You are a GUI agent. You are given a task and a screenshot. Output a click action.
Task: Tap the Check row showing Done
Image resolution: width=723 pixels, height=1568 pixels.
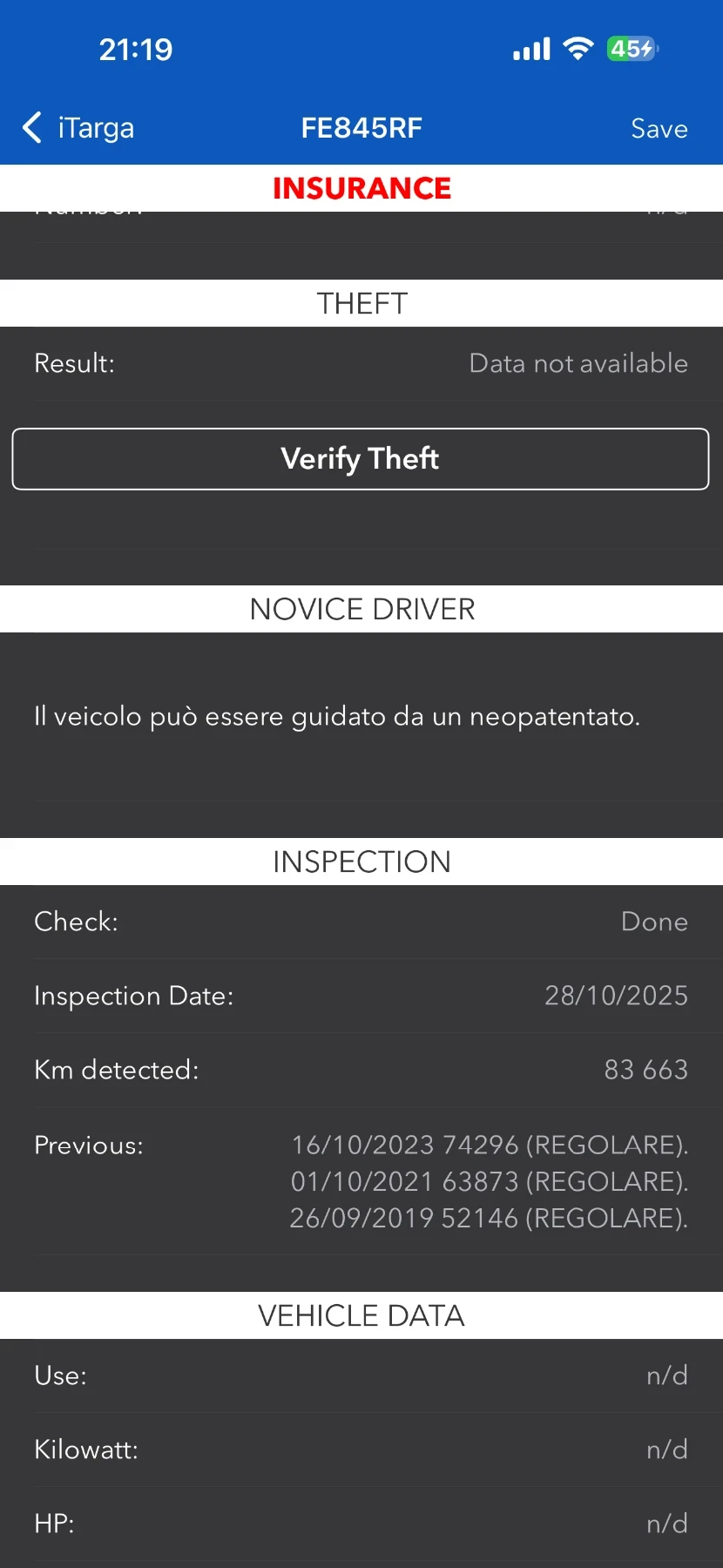pos(361,922)
